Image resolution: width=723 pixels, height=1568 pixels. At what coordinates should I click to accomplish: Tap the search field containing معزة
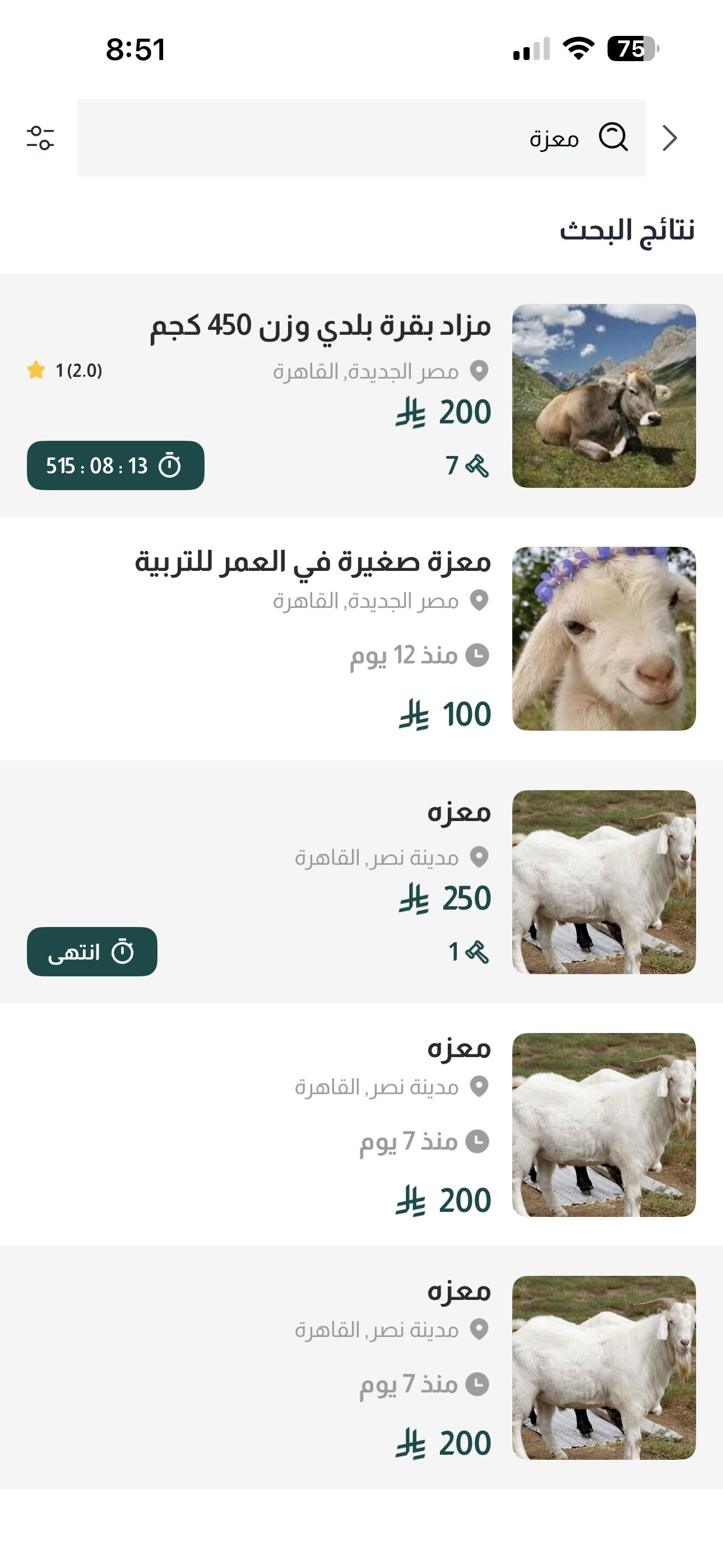(360, 138)
